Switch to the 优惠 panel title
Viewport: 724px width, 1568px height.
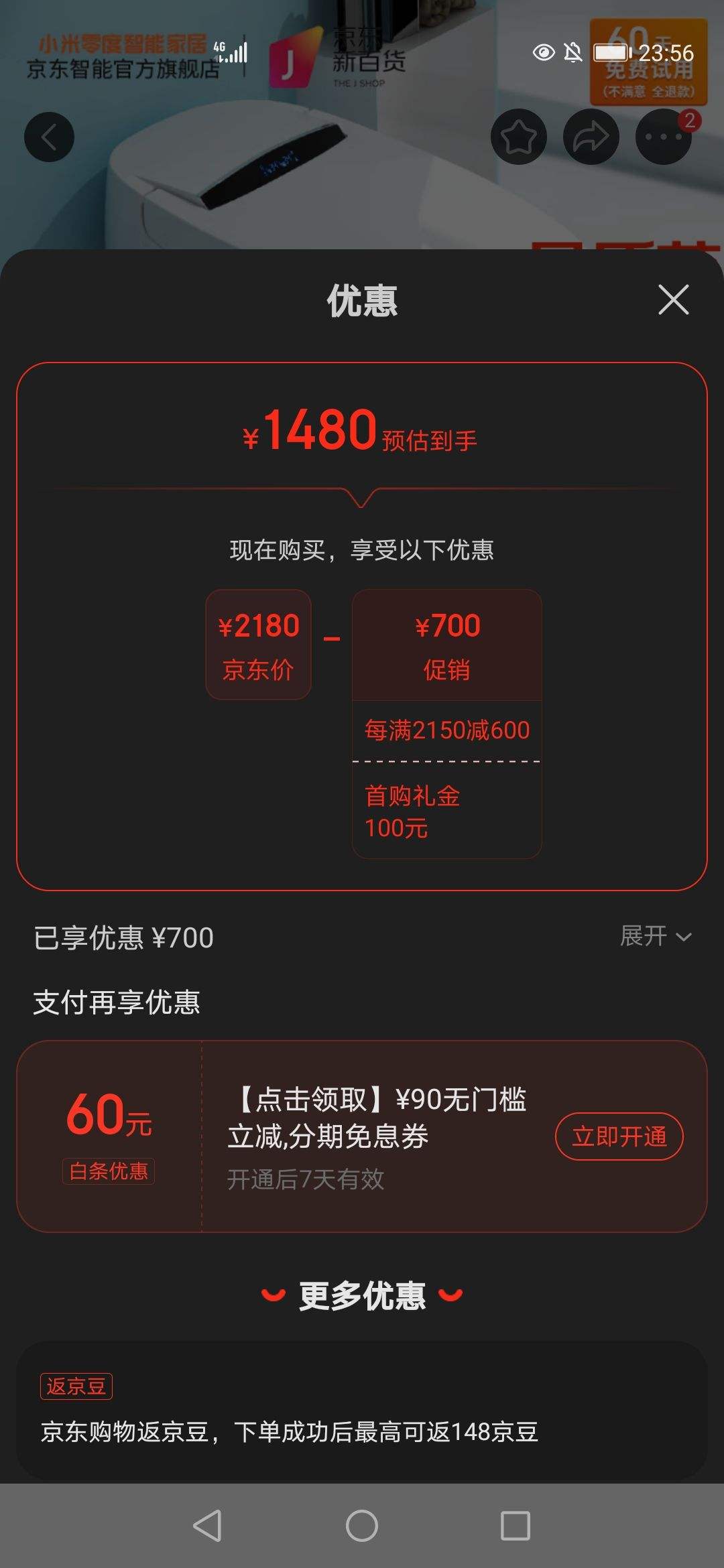(362, 300)
